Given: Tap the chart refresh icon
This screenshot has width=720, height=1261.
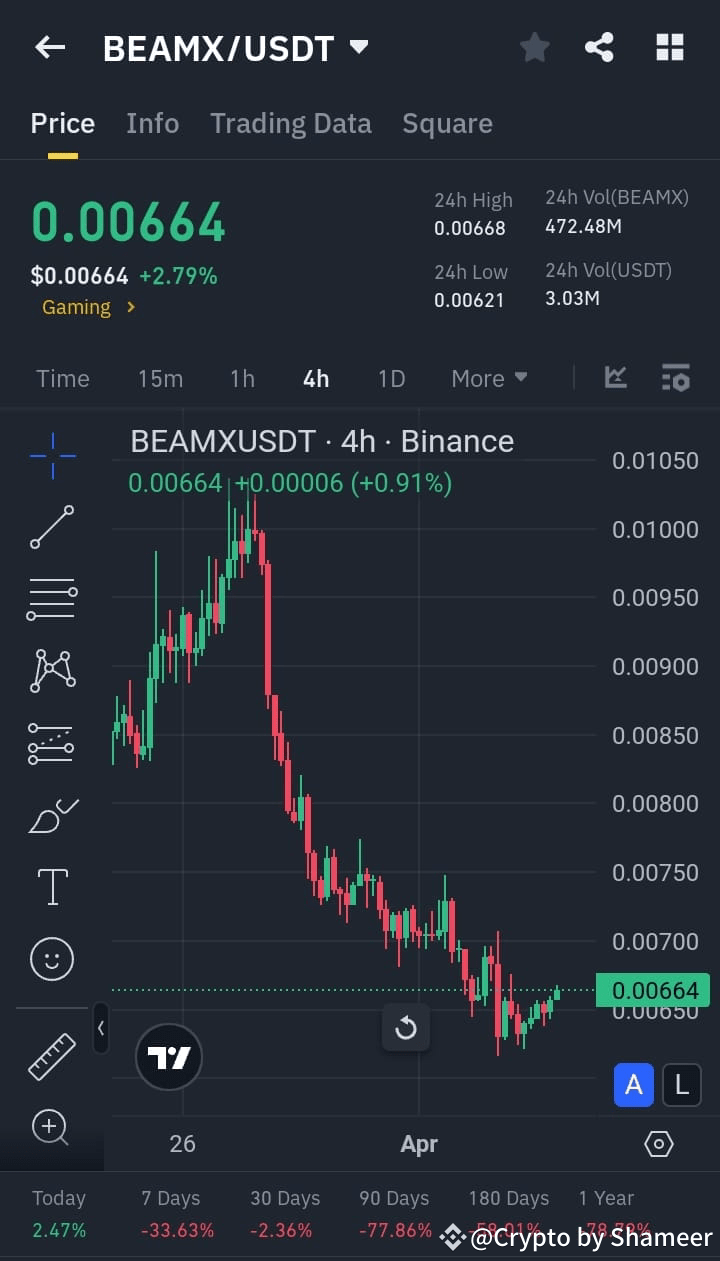Looking at the screenshot, I should (x=406, y=1027).
